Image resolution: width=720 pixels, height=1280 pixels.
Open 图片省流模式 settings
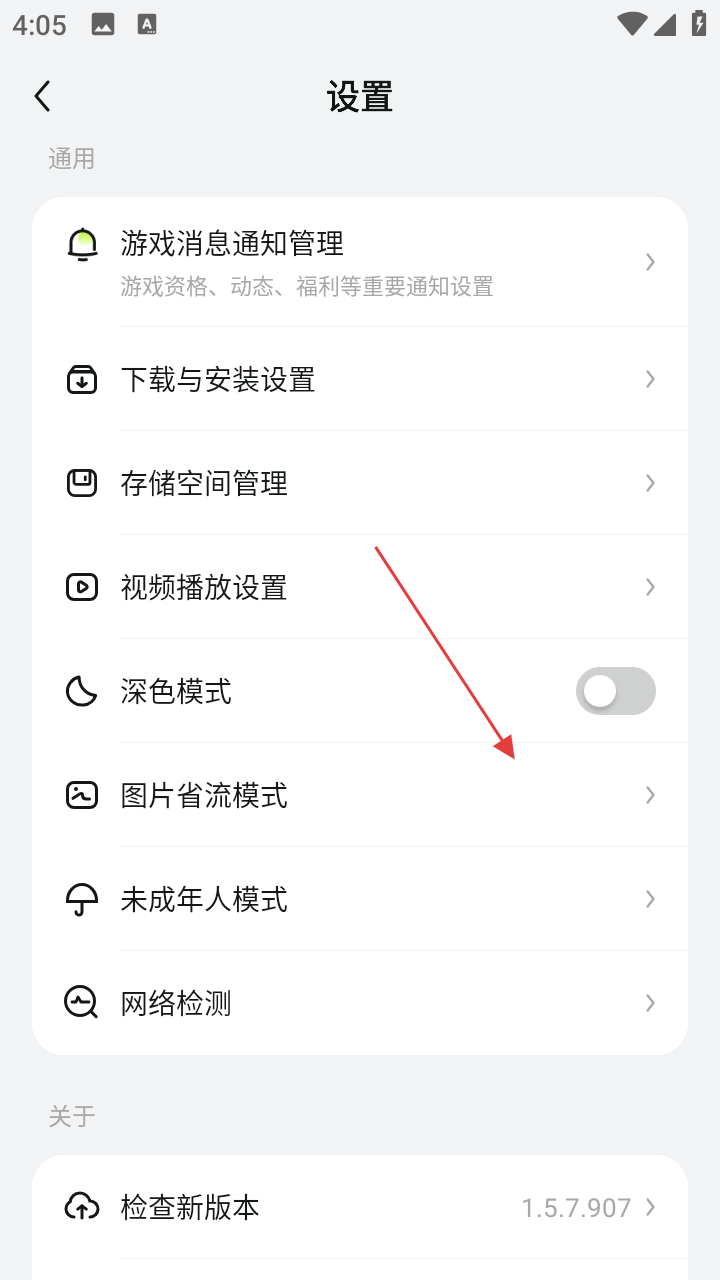(360, 795)
